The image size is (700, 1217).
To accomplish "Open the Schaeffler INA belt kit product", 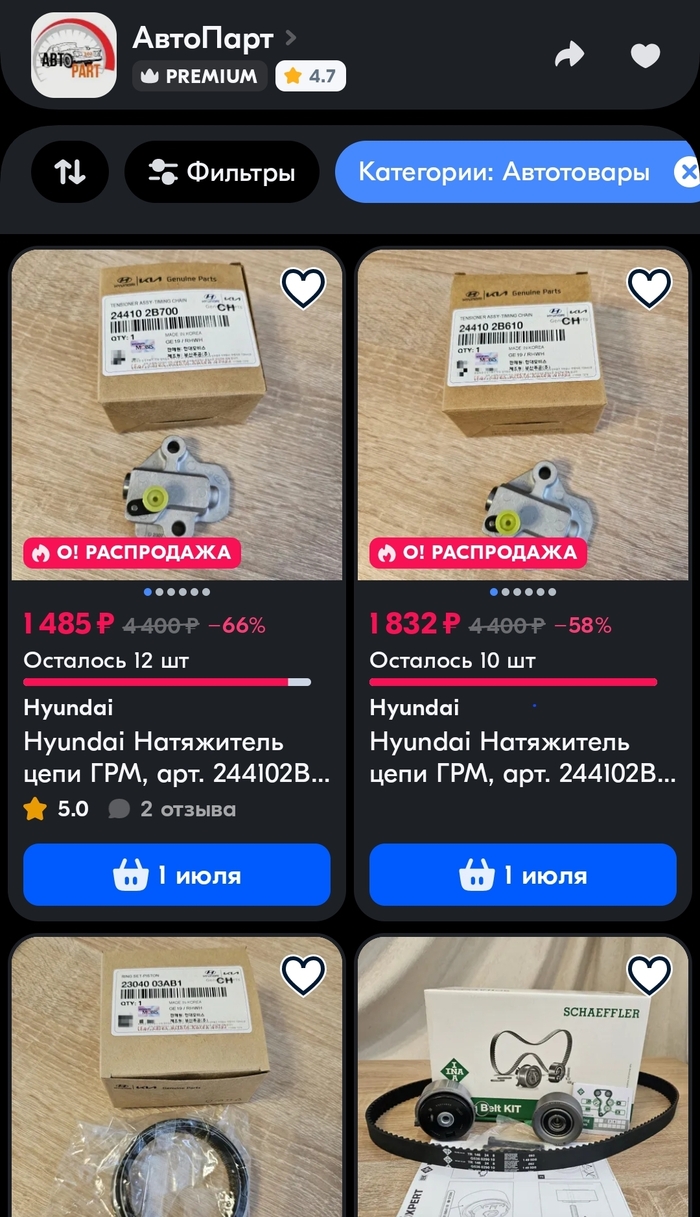I will coord(522,1090).
